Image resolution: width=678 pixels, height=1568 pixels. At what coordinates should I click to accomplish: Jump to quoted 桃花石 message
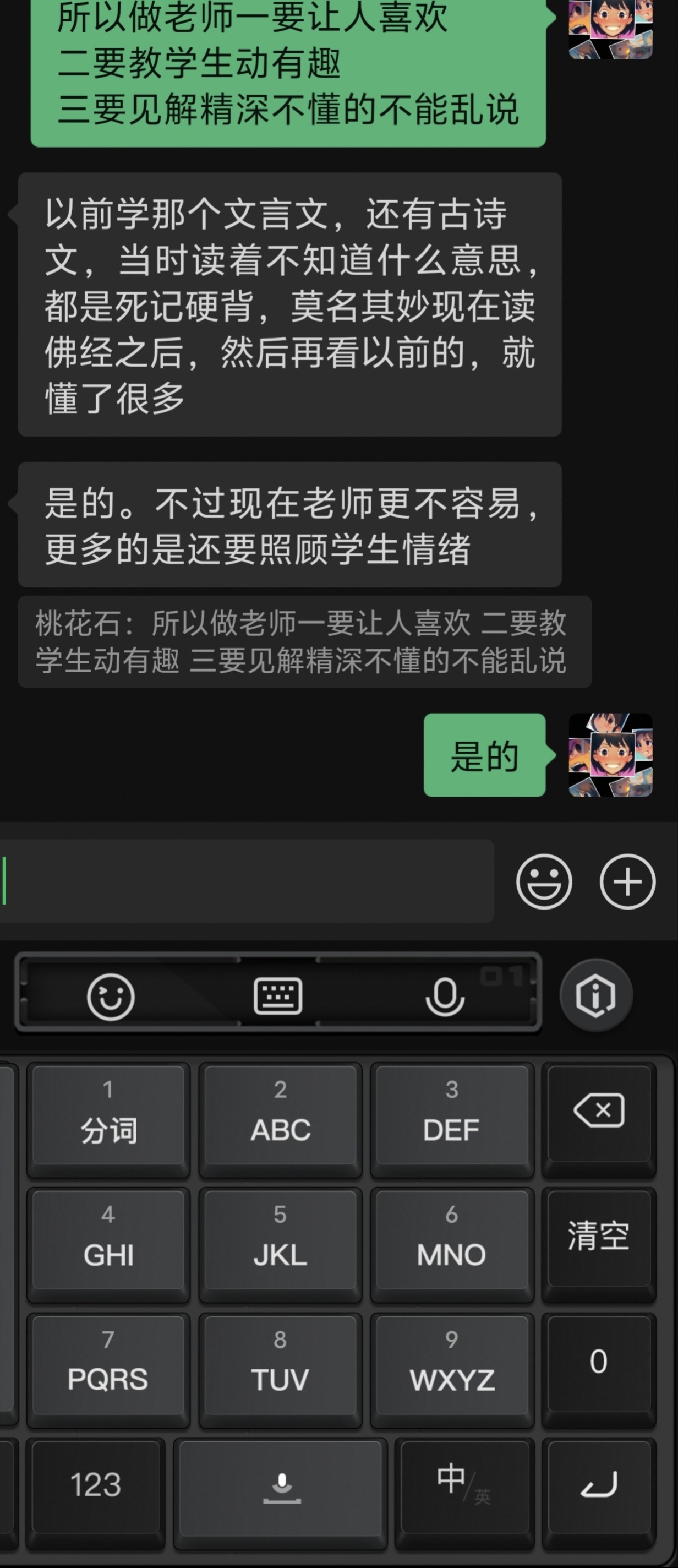304,641
